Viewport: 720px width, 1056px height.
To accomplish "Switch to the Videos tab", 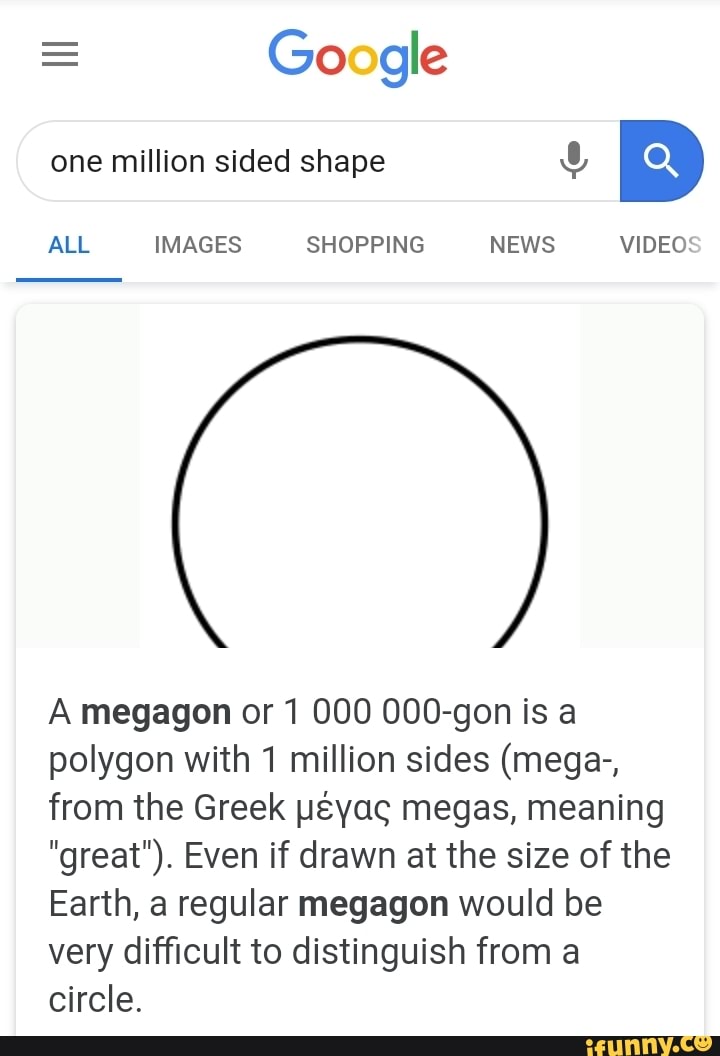I will [660, 245].
